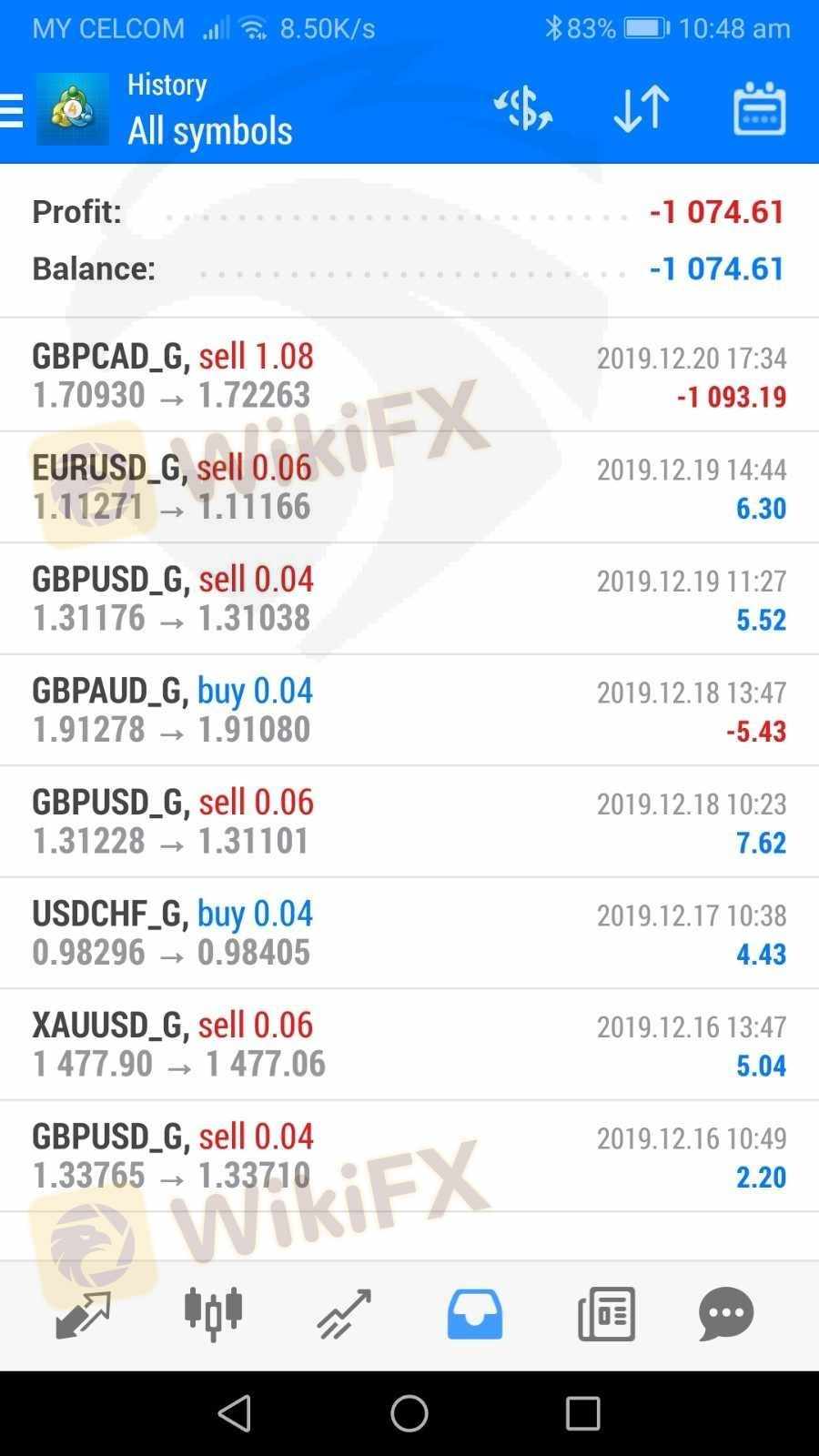The height and width of the screenshot is (1456, 819).
Task: Tap the system back button
Action: [235, 1413]
